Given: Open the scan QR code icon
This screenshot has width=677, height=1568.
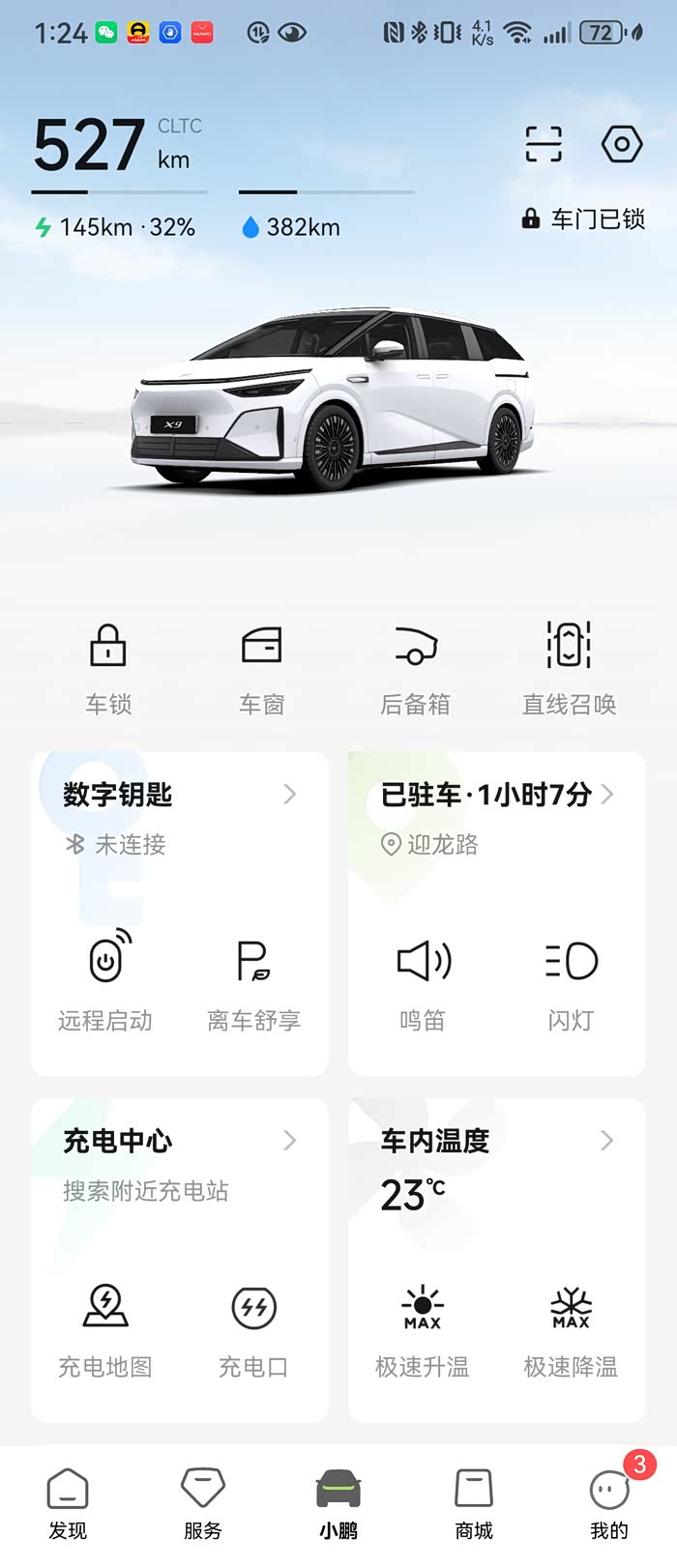Looking at the screenshot, I should 544,144.
